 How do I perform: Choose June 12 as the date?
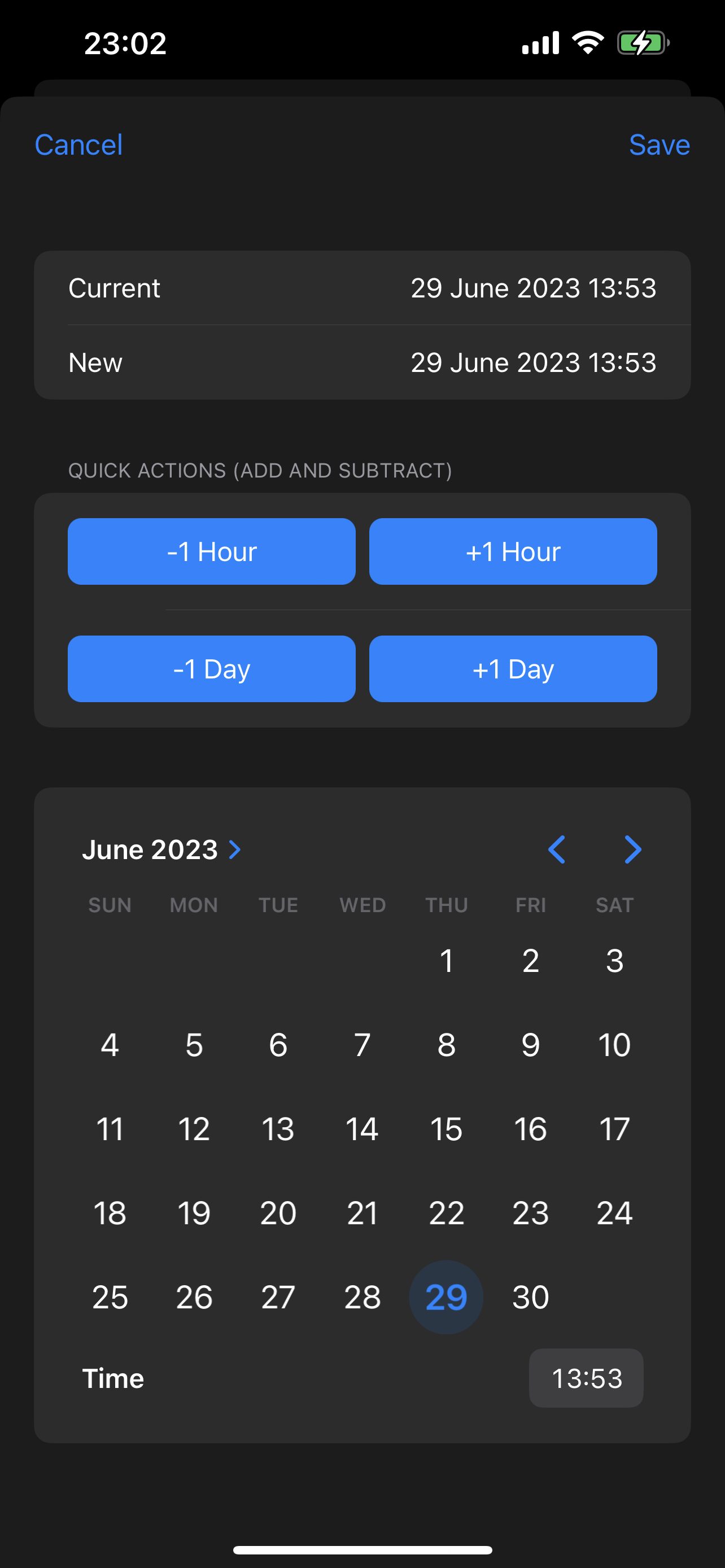tap(194, 1129)
